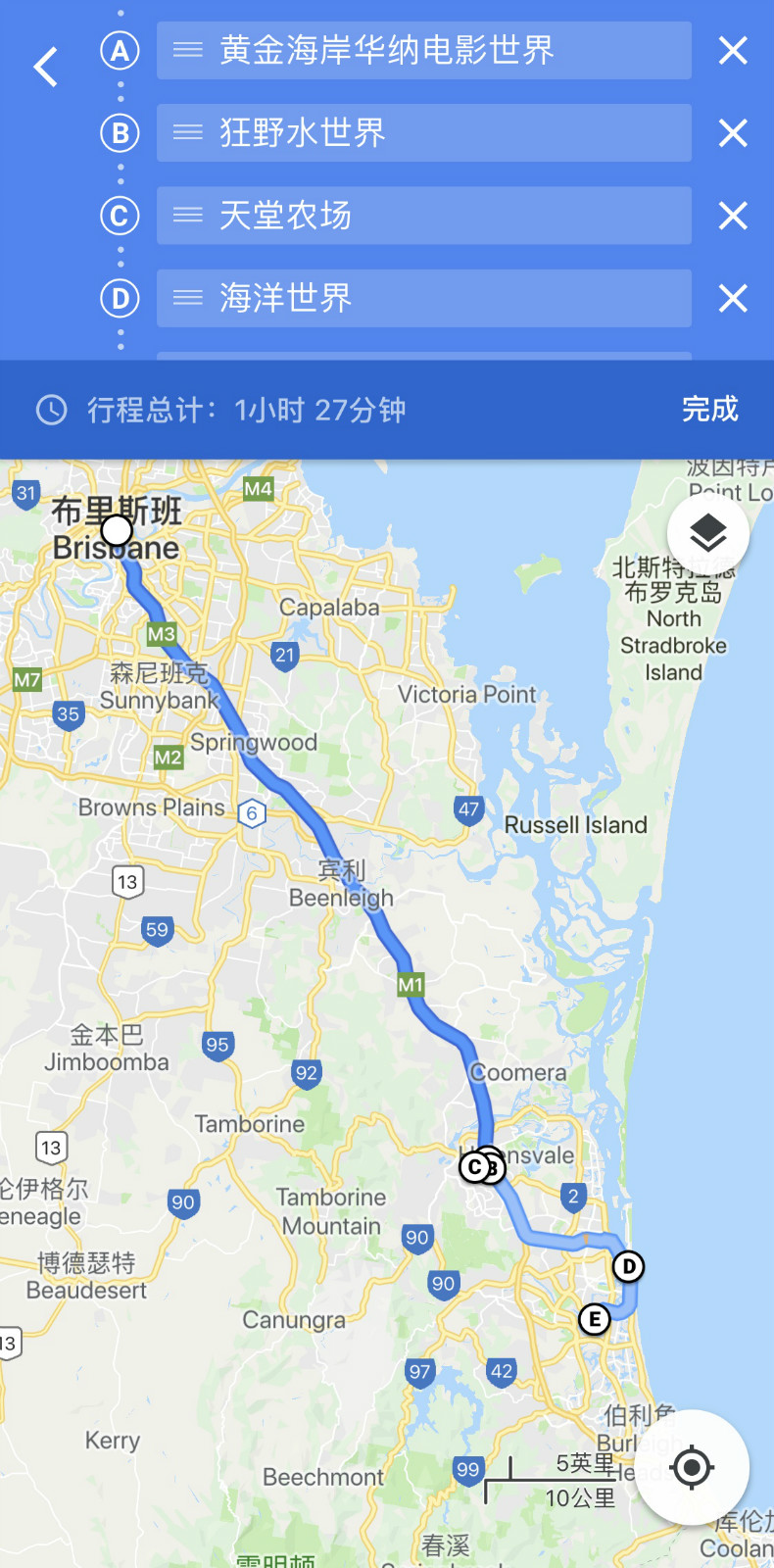Edit stop 黄金海岸华纳电影世界
This screenshot has width=774, height=1568.
423,50
